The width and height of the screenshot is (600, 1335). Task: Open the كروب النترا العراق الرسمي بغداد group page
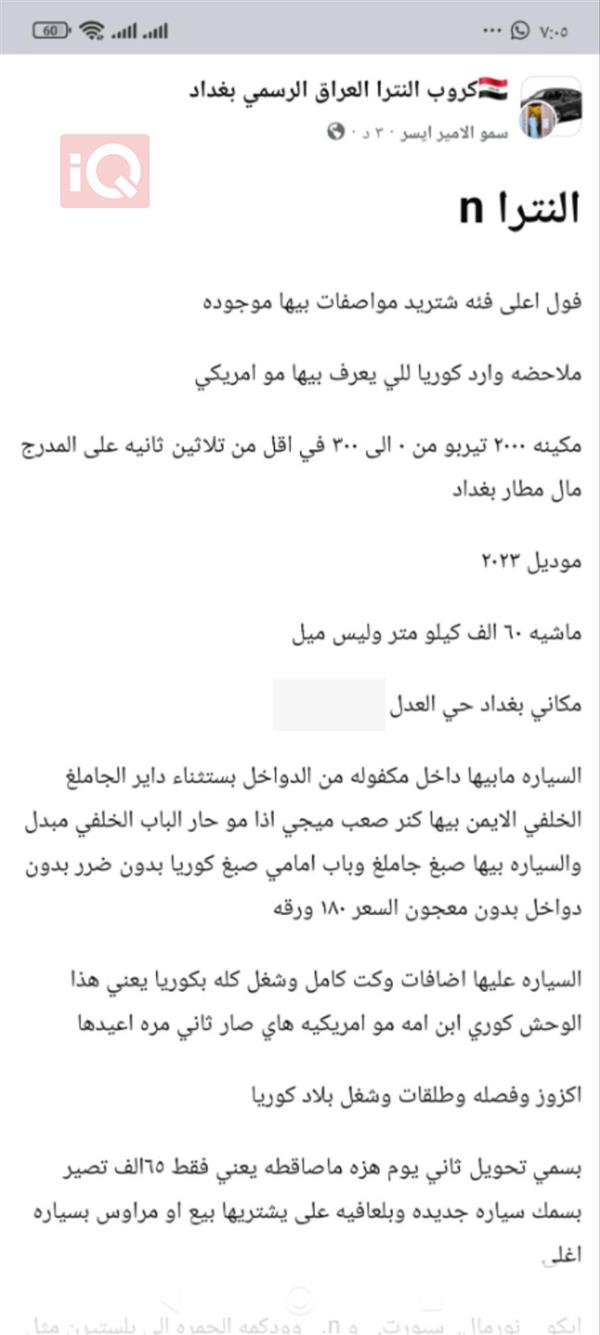350,92
